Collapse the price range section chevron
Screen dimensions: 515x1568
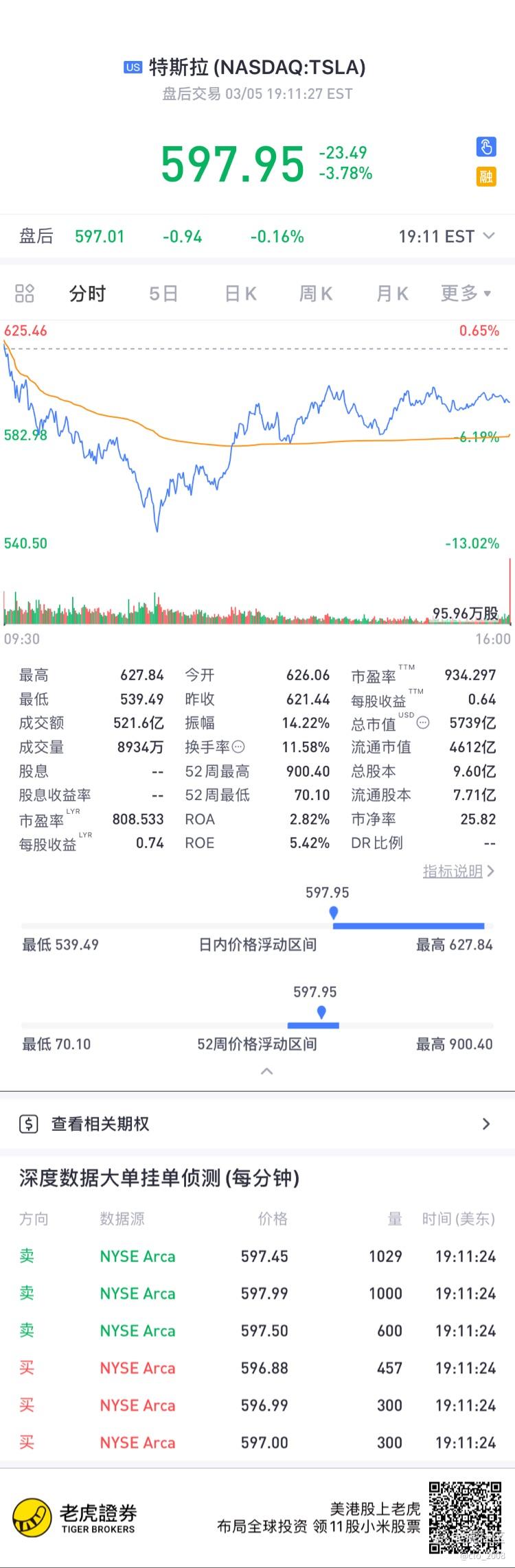(x=267, y=1071)
